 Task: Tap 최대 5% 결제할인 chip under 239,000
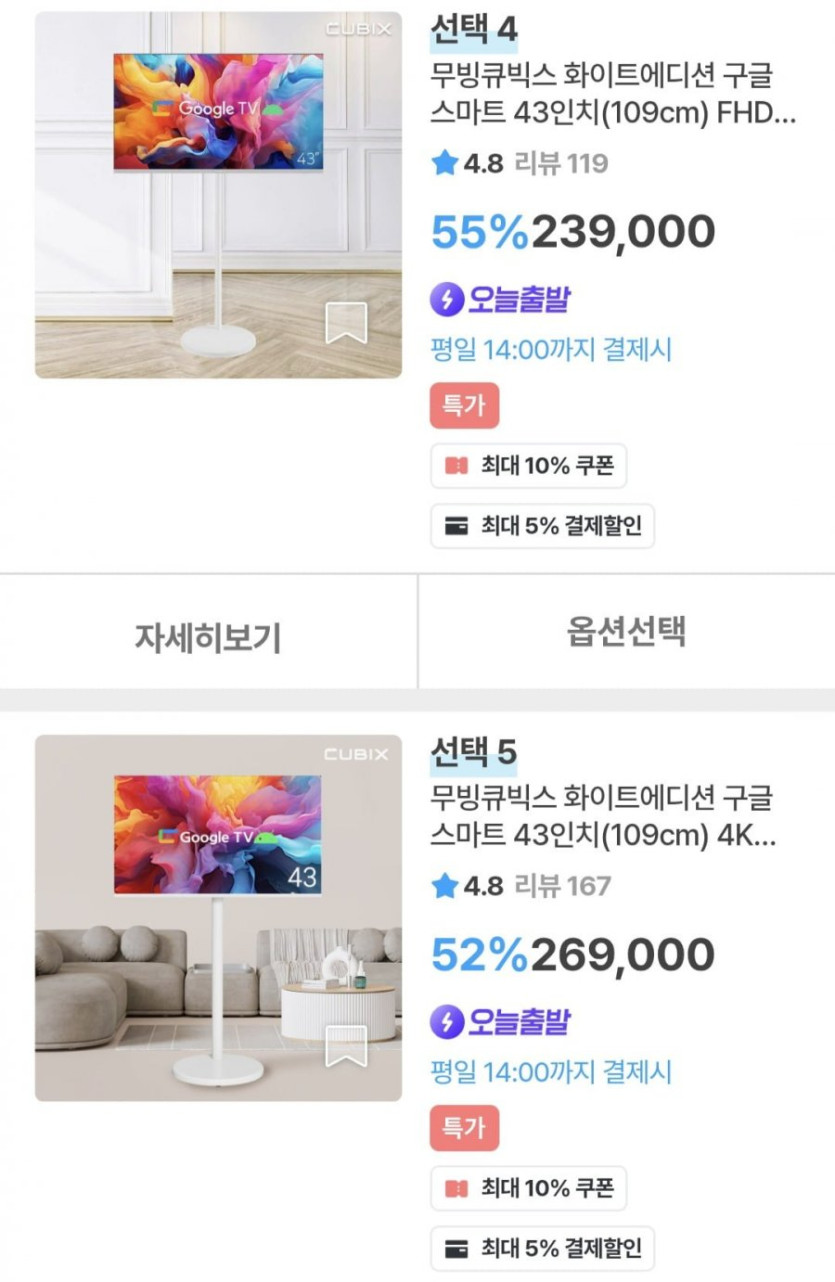(x=542, y=526)
